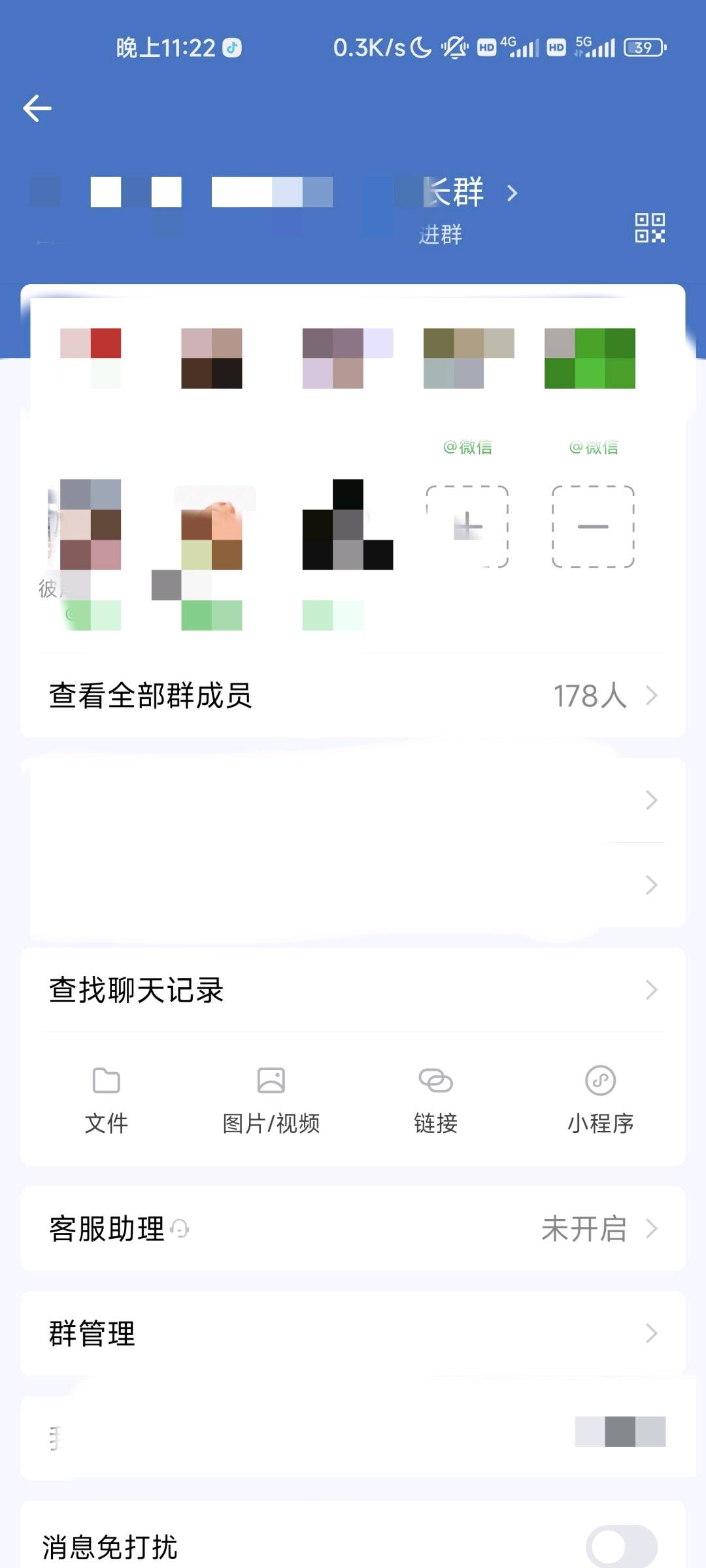Turn on 客服助理 showing 未开启

(585, 1228)
